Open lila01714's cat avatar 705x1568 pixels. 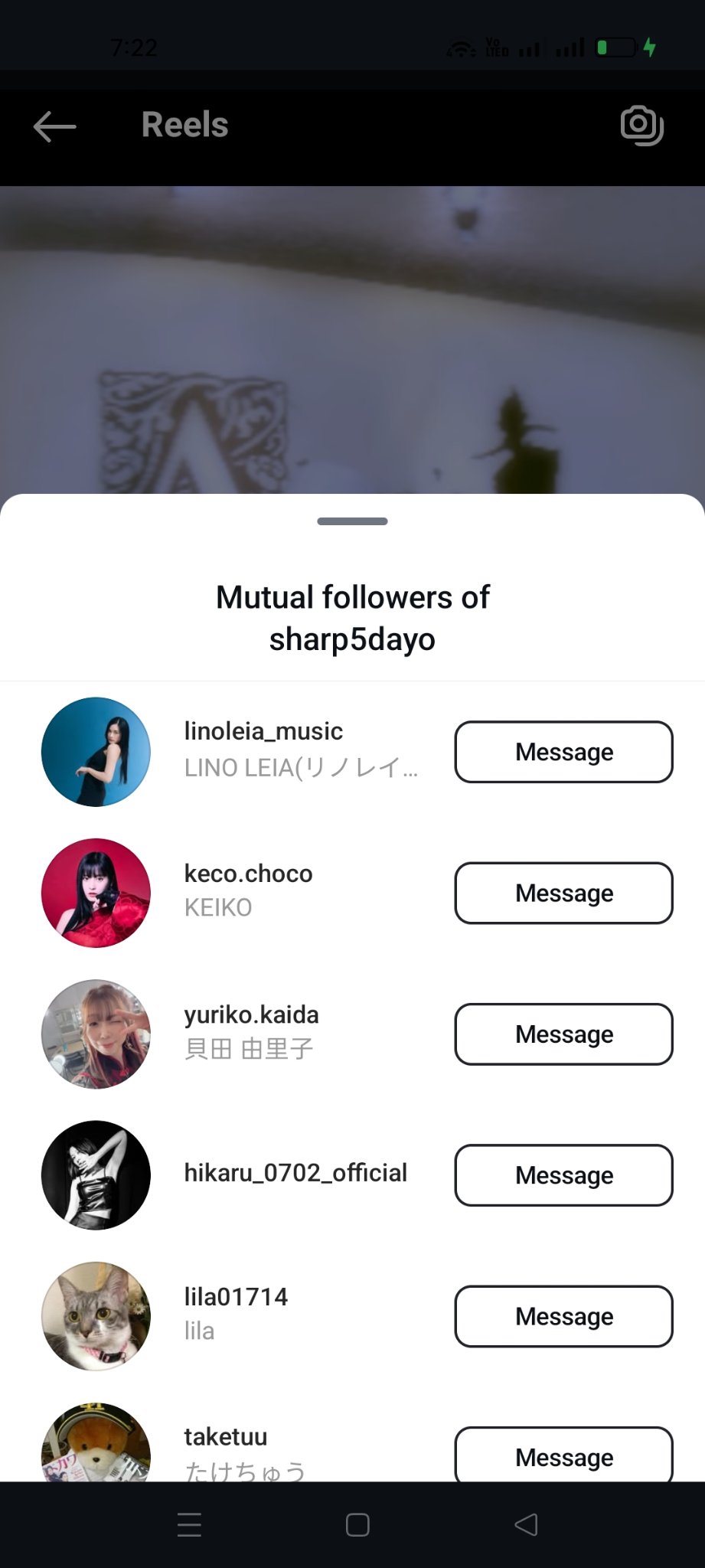[96, 1316]
